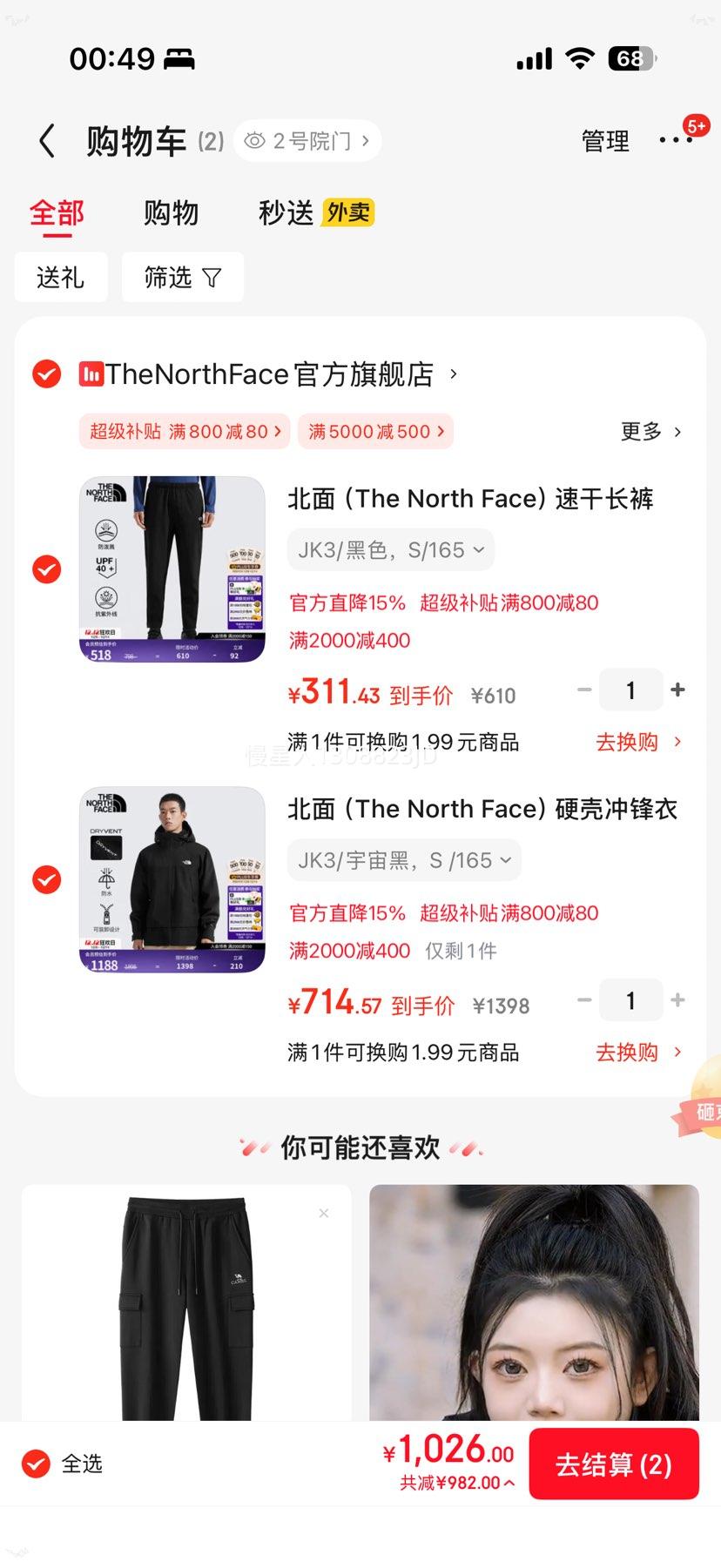721x1568 pixels.
Task: Go back from the shopping cart
Action: [x=47, y=141]
